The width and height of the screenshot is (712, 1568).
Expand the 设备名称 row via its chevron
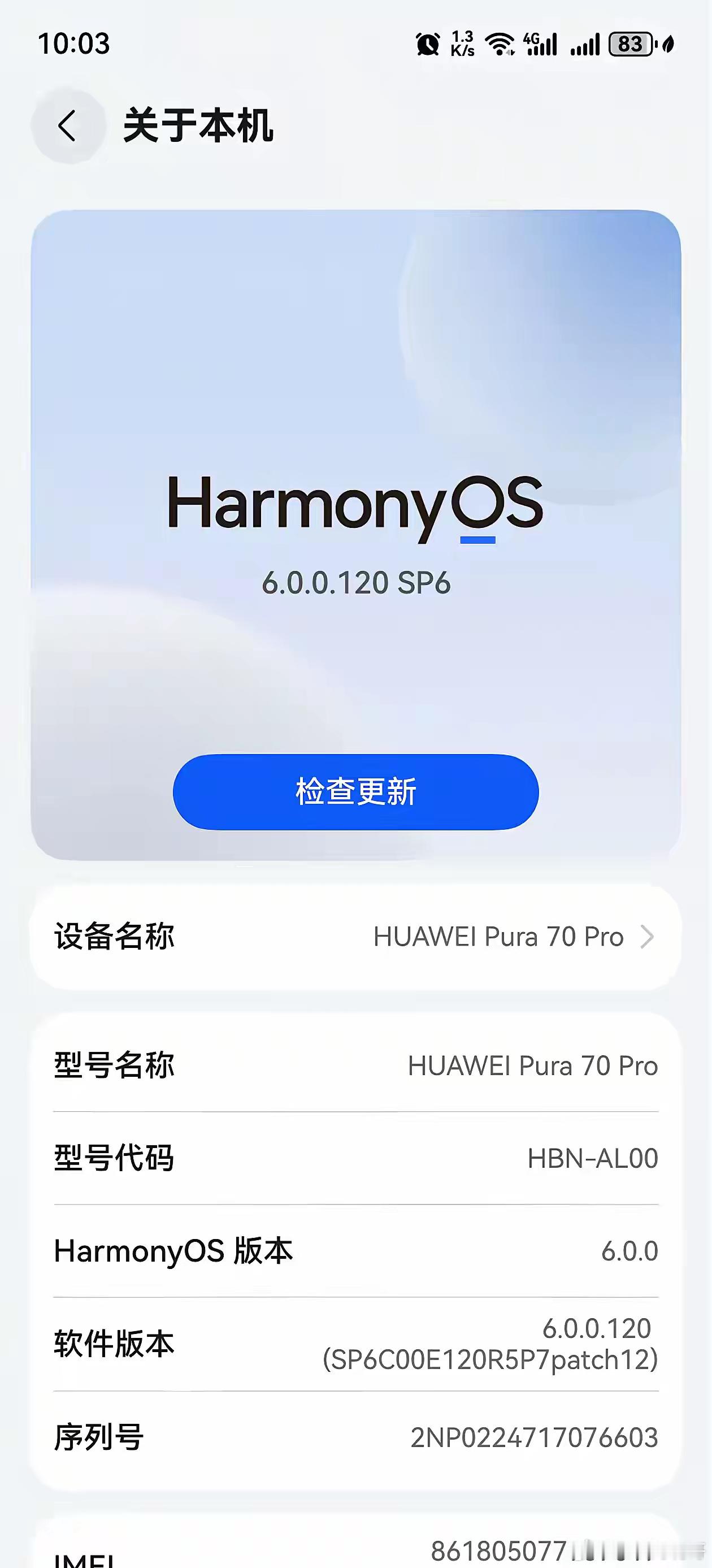[x=648, y=937]
